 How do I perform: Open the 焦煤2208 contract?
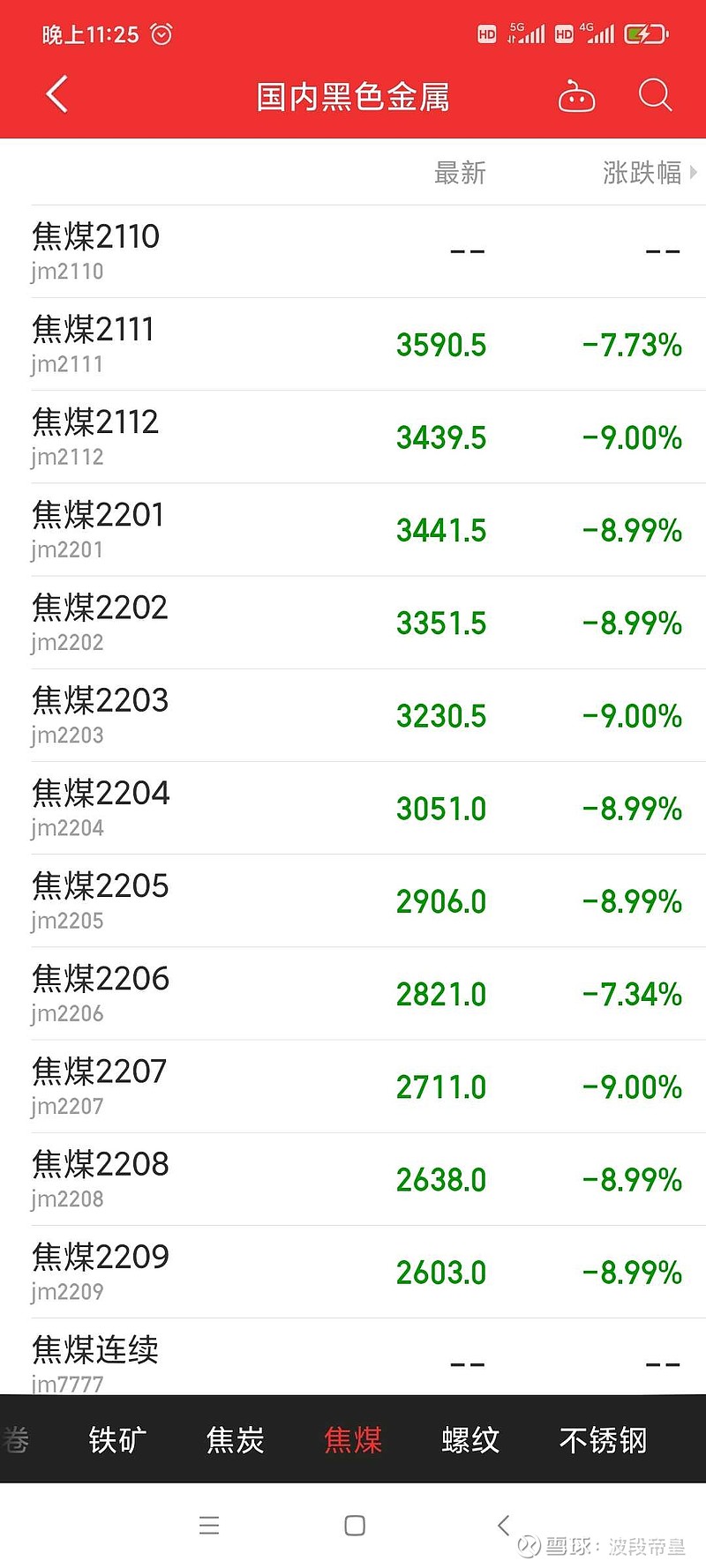coord(99,1179)
